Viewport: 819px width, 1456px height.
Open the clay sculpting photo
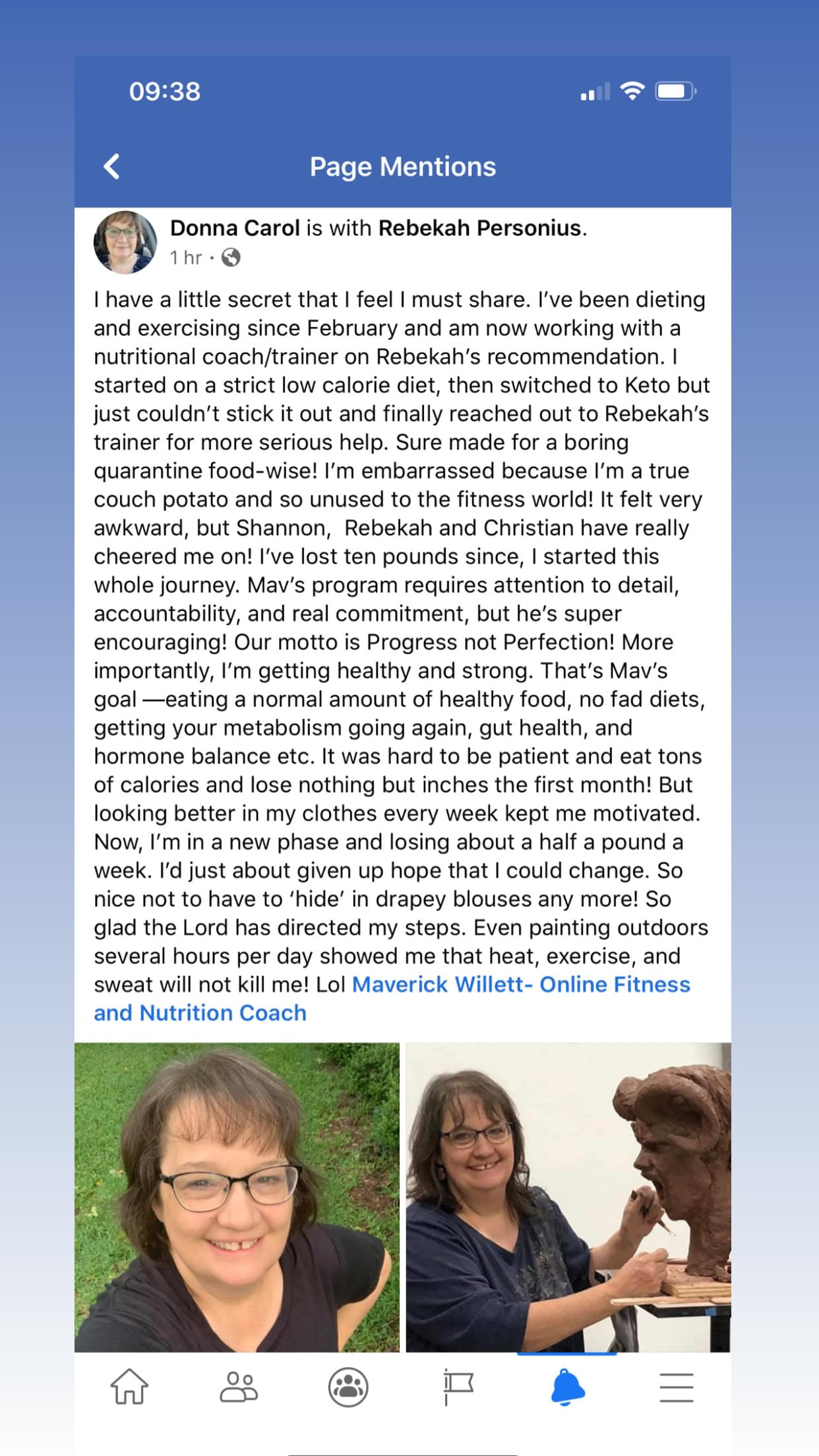pos(568,1196)
